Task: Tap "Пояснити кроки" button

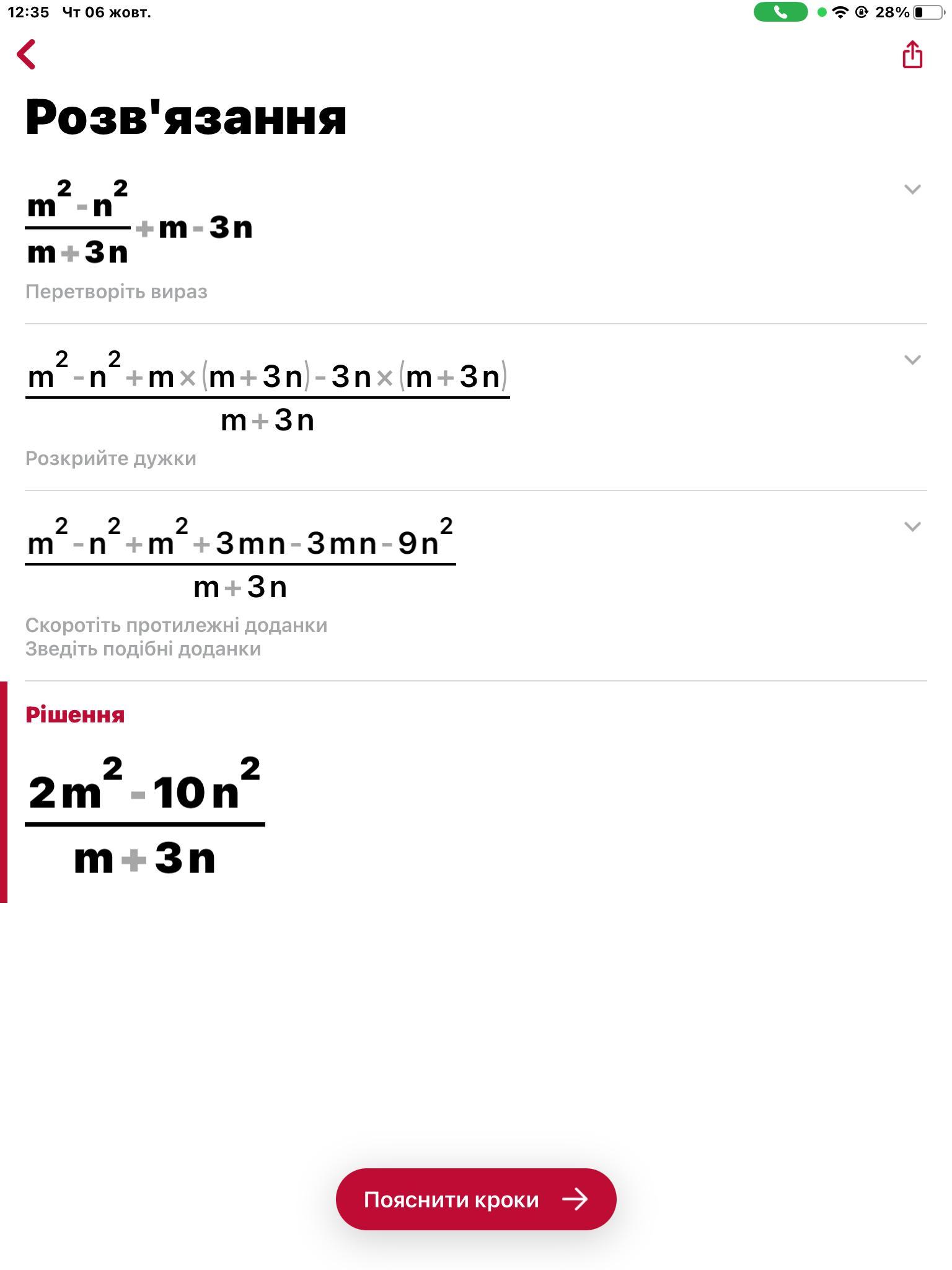Action: (476, 1199)
